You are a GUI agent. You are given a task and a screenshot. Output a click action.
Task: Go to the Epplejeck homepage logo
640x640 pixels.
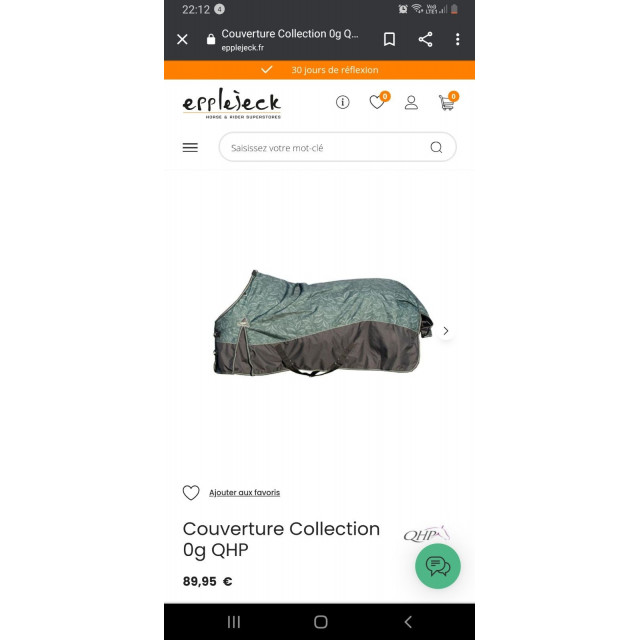point(231,103)
